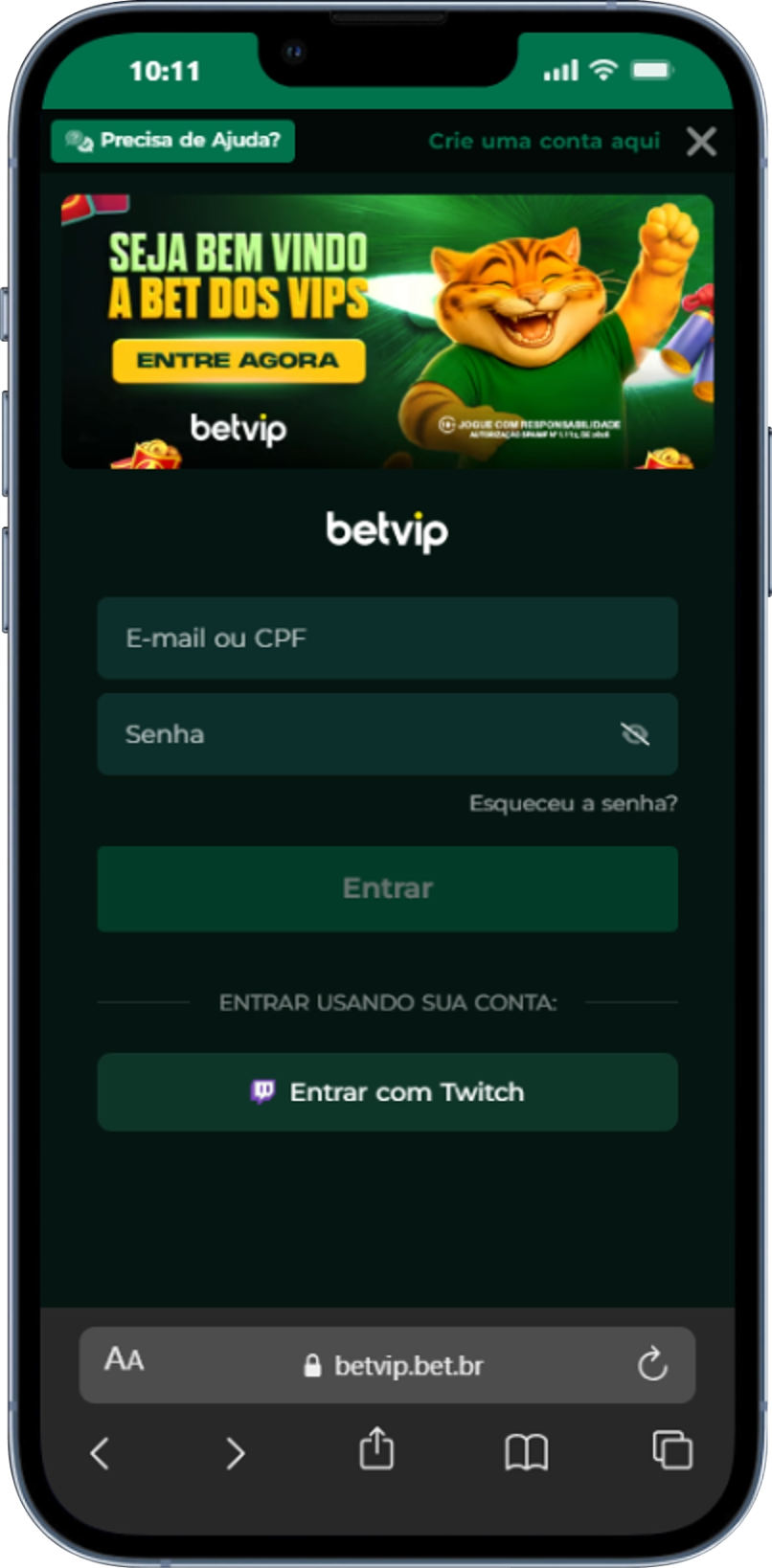772x1568 pixels.
Task: Select the Senha password field
Action: click(x=354, y=734)
